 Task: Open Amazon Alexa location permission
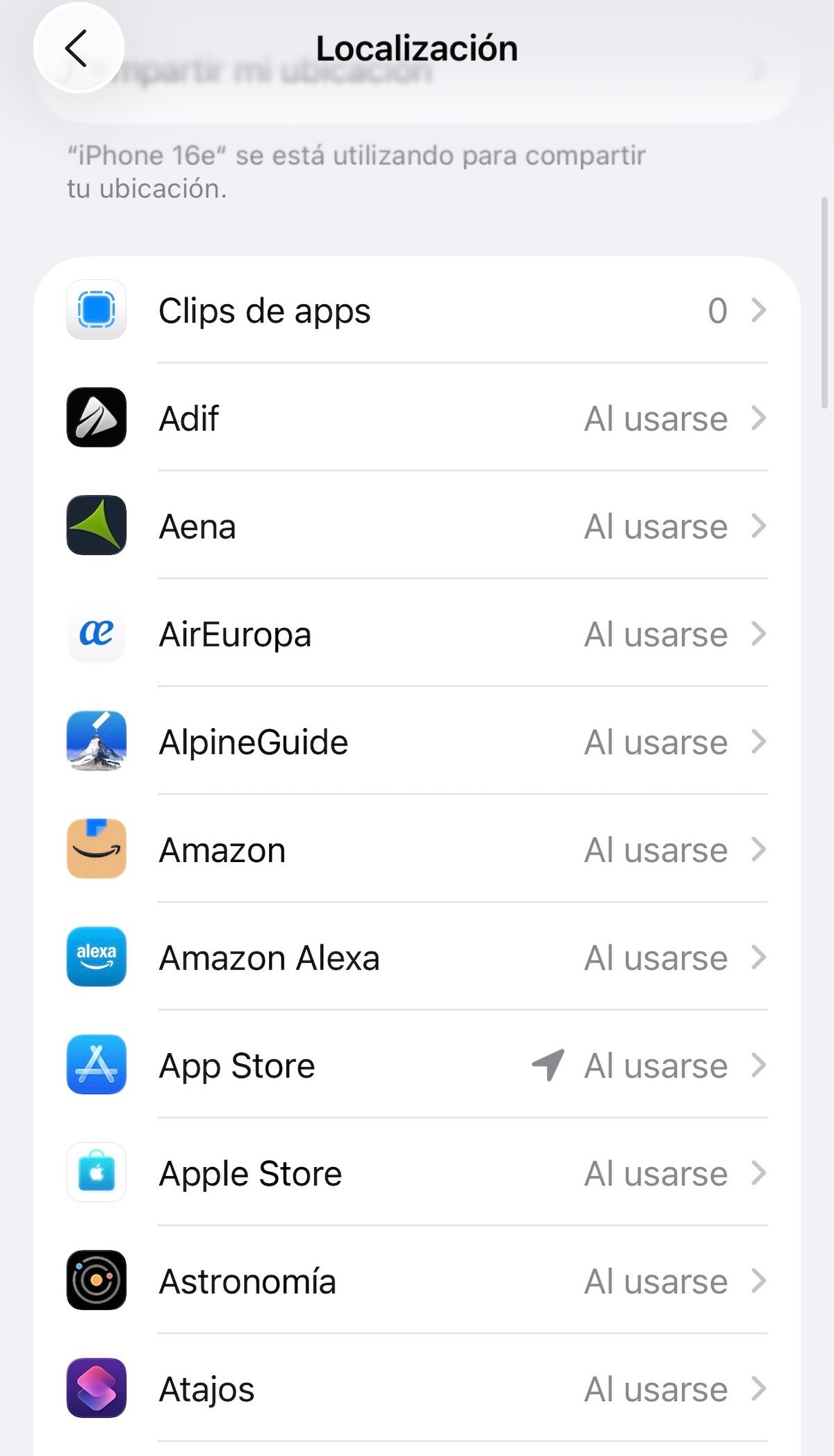click(x=417, y=958)
